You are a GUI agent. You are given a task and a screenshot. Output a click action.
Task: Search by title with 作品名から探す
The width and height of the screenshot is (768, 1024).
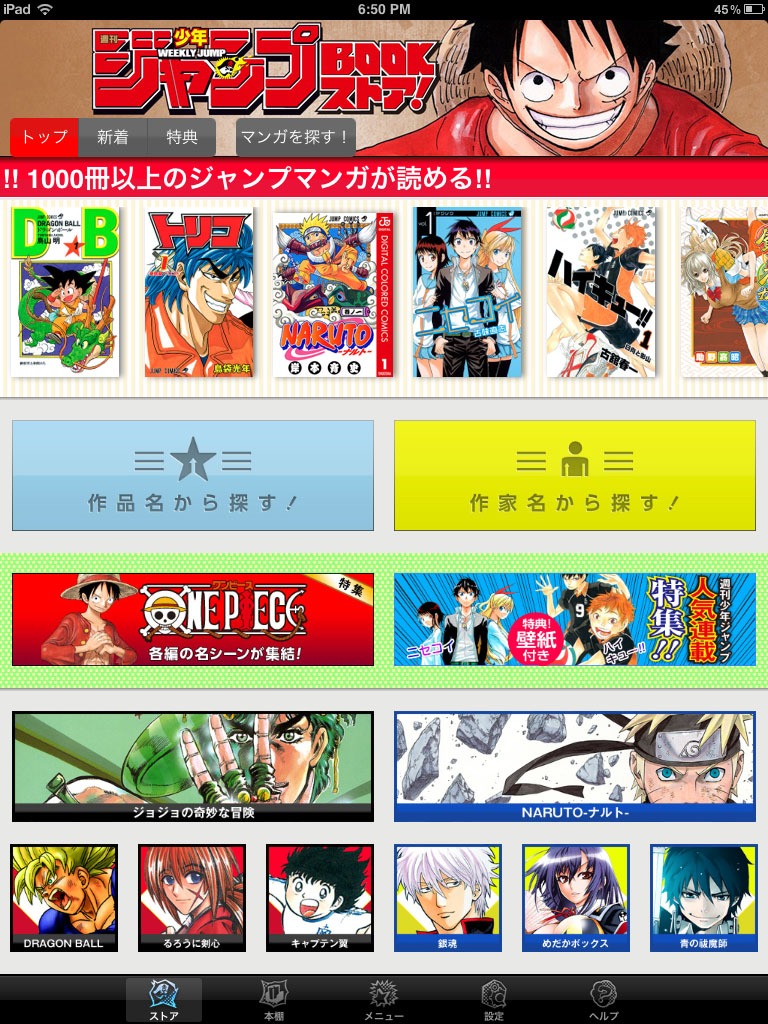[193, 475]
